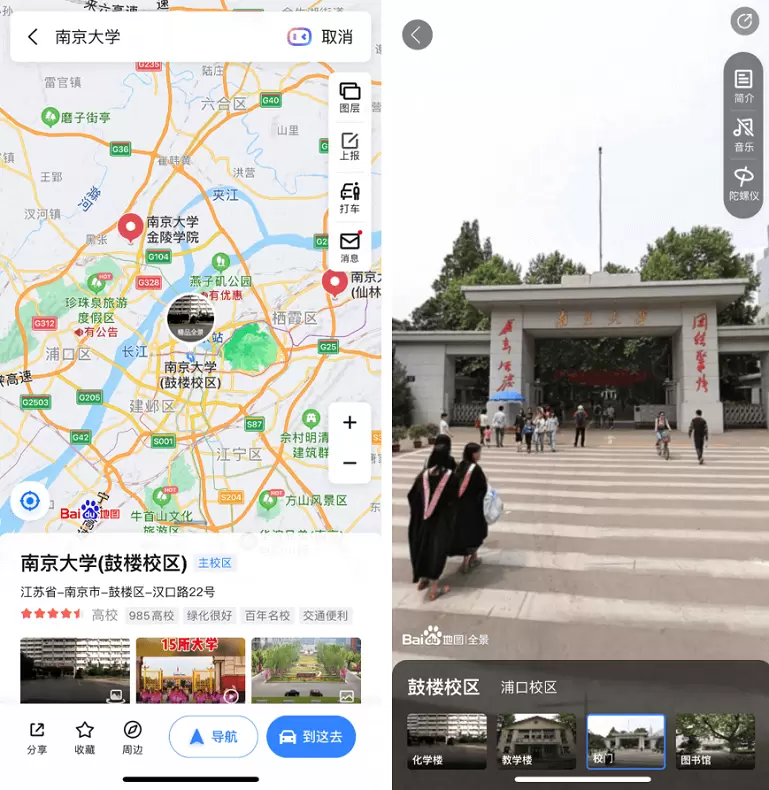
Task: Open the 打车 ride-hailing option
Action: click(x=349, y=197)
